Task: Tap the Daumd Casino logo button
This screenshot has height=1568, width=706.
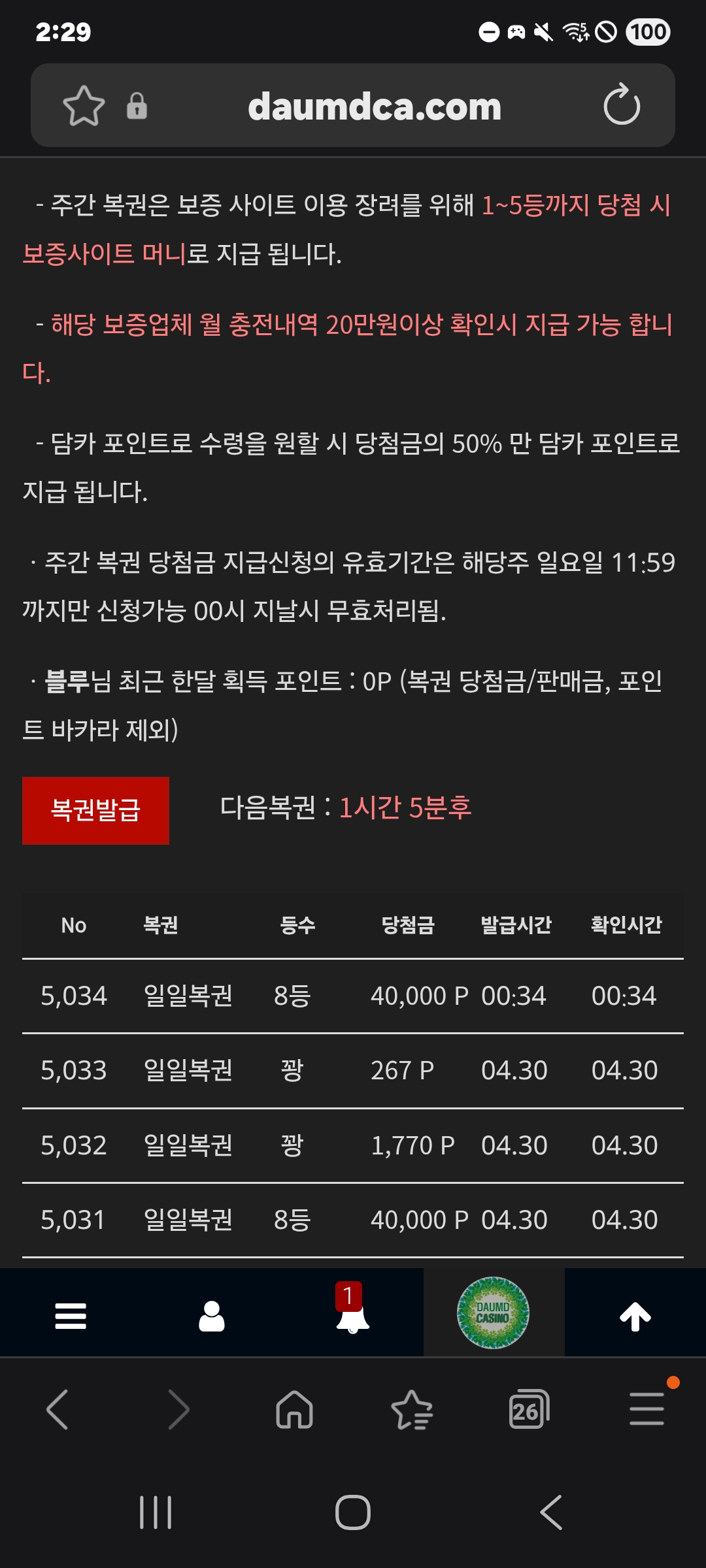Action: pyautogui.click(x=493, y=1313)
